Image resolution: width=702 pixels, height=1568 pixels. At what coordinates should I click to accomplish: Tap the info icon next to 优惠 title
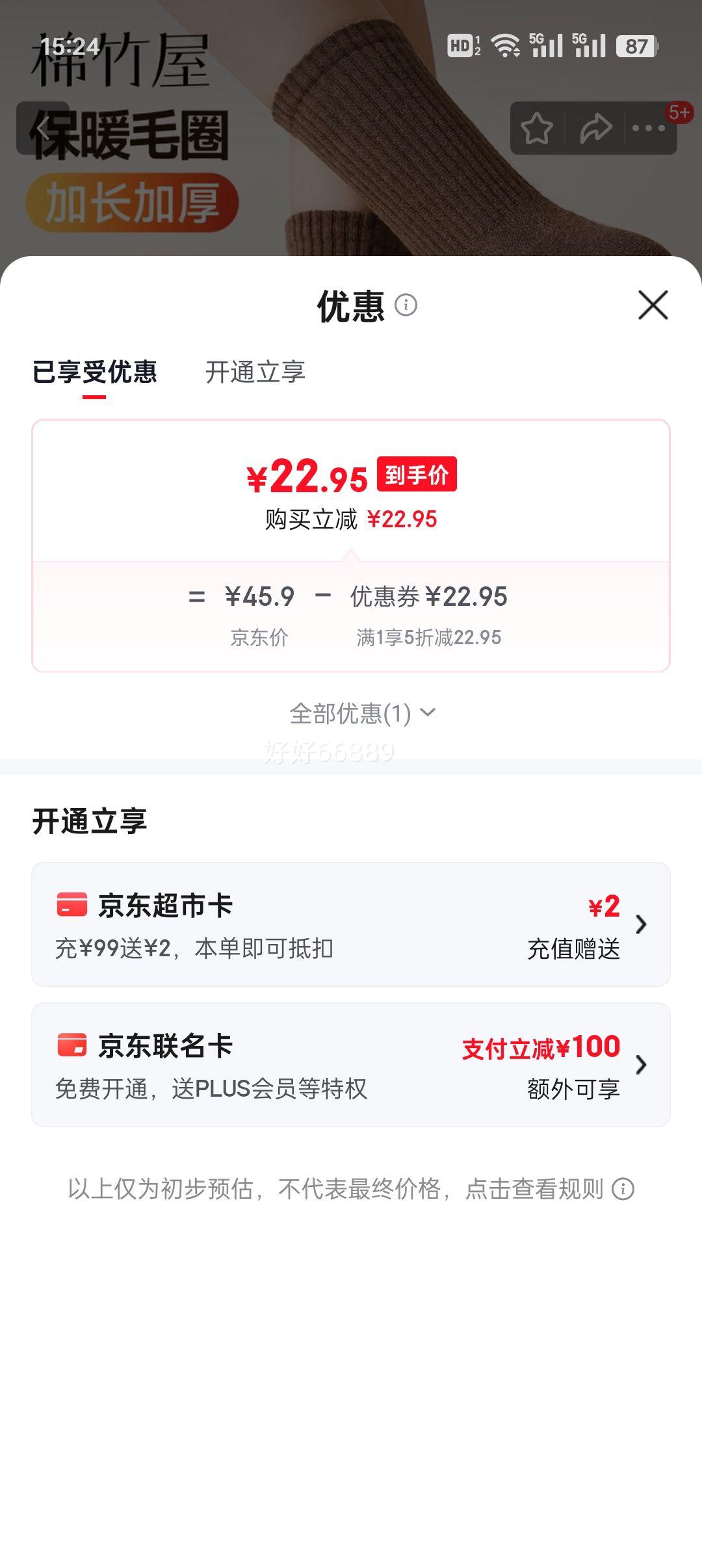coord(408,306)
